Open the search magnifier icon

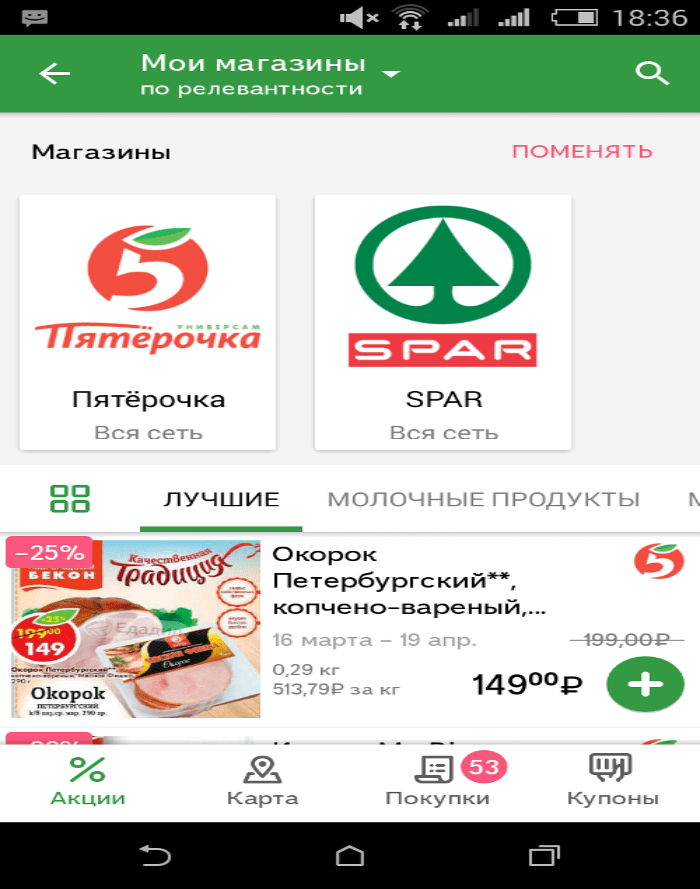pos(652,74)
